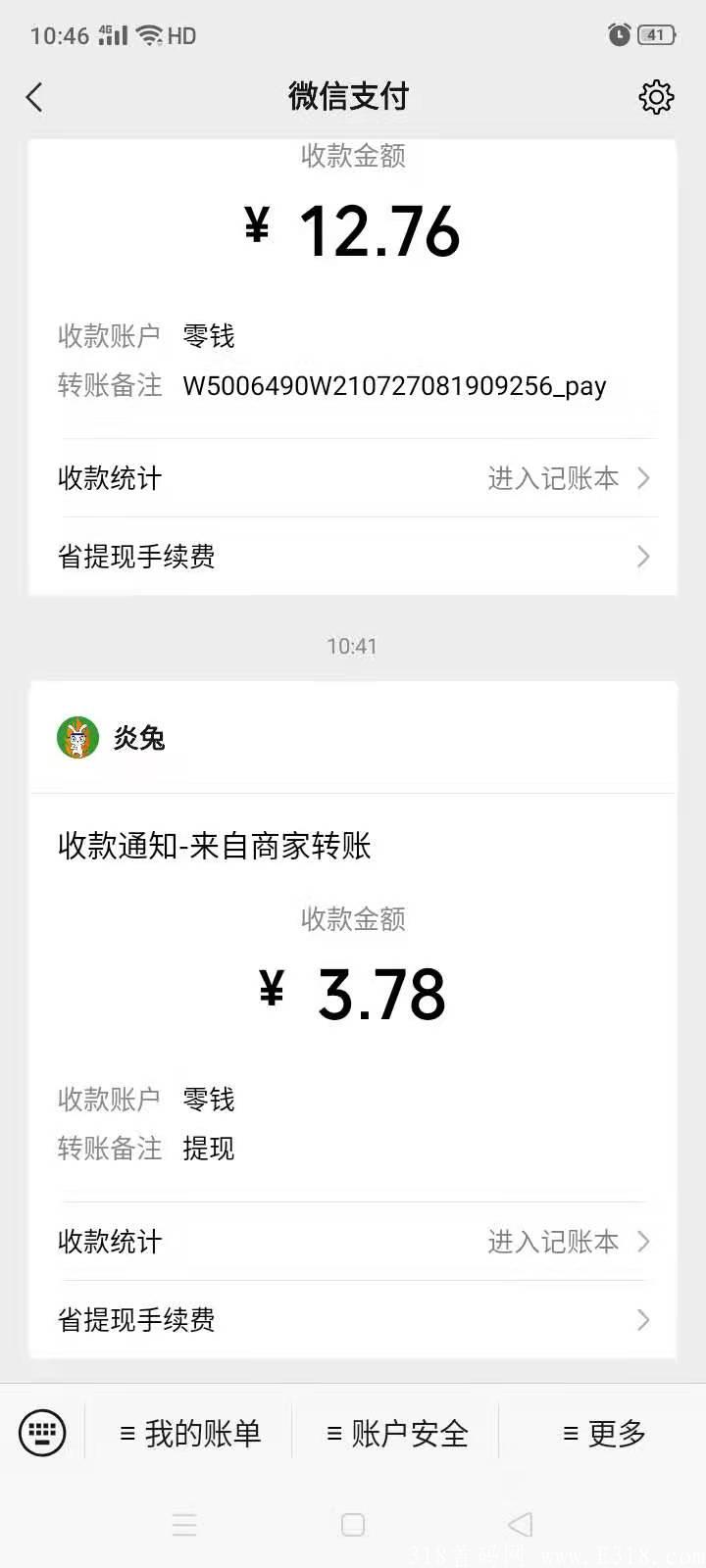This screenshot has height=1568, width=706.
Task: Open WeChat Pay settings gear
Action: 656,97
